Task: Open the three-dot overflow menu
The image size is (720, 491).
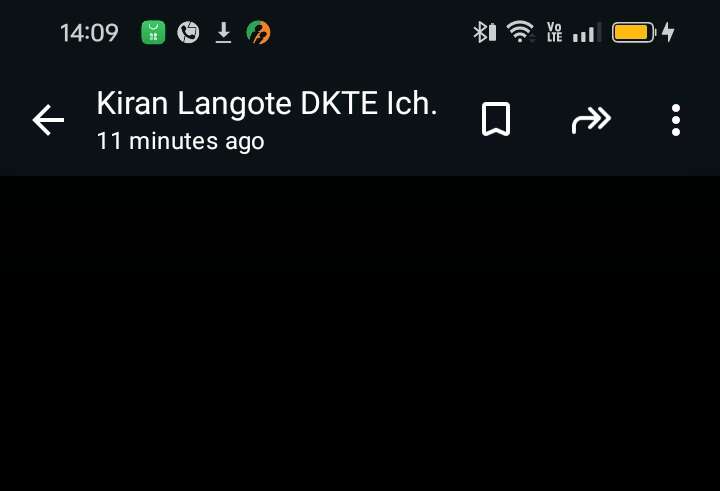Action: coord(676,120)
